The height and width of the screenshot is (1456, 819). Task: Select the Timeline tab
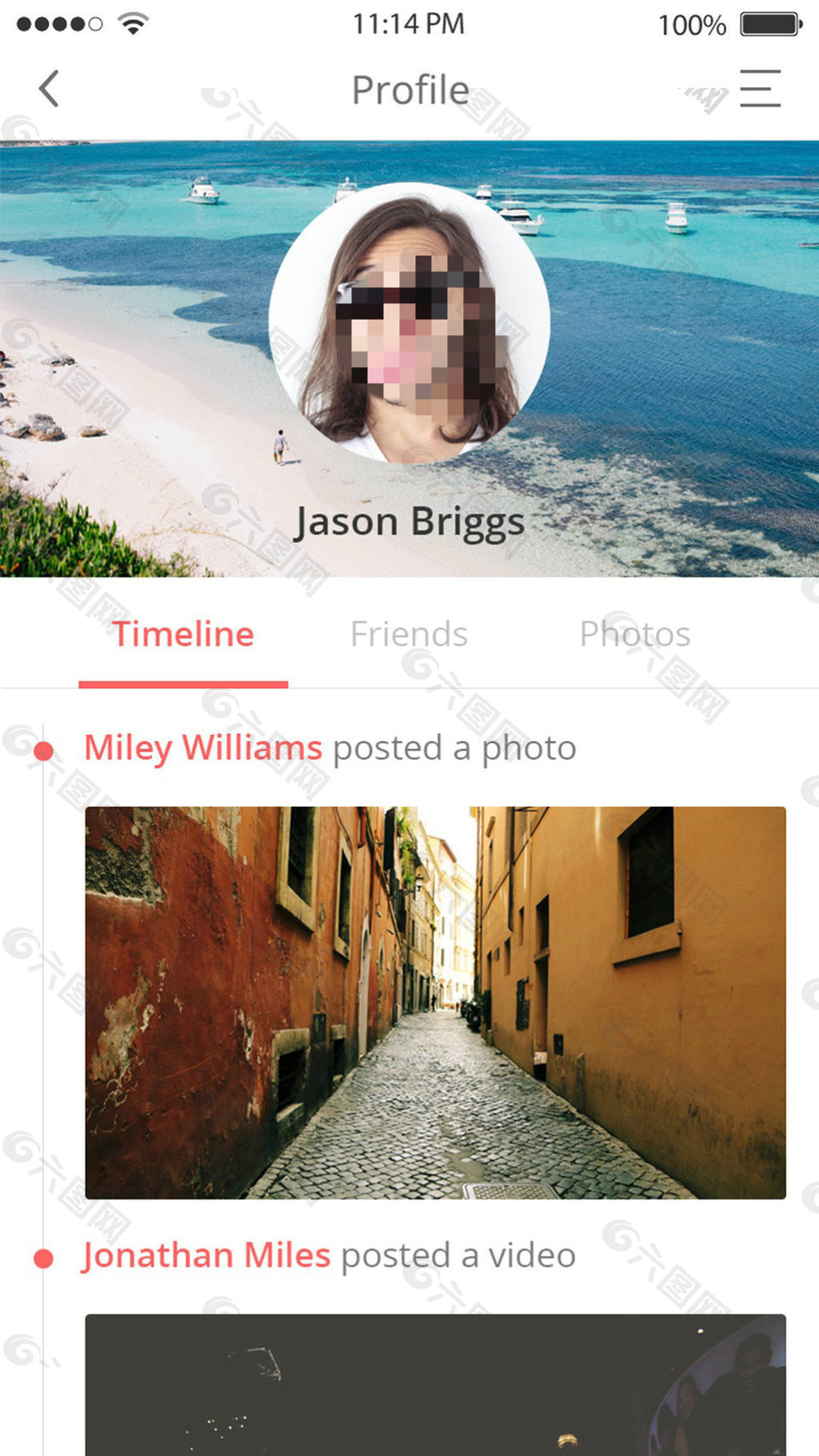pos(183,635)
